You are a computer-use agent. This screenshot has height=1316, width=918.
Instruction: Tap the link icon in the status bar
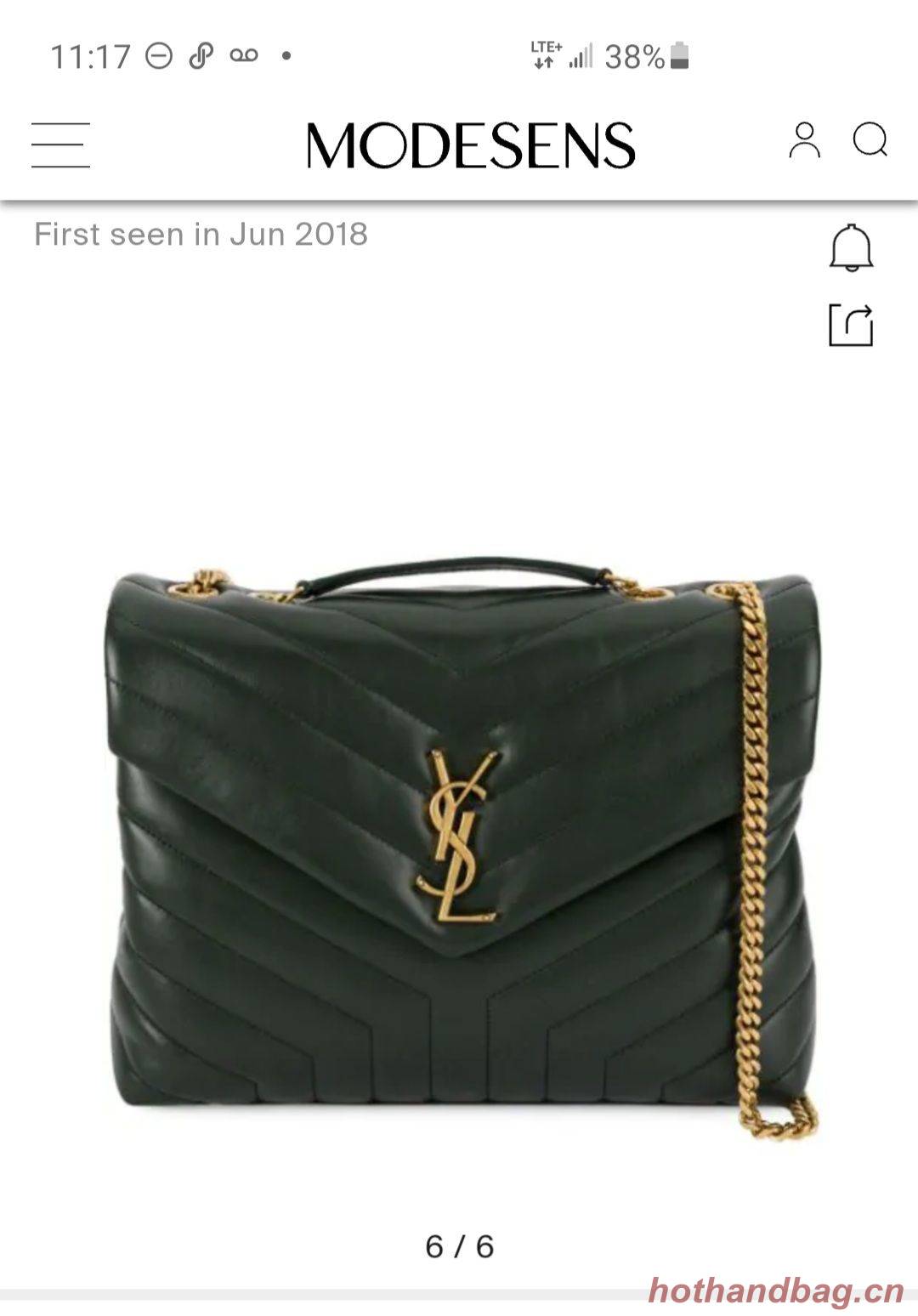(x=203, y=55)
